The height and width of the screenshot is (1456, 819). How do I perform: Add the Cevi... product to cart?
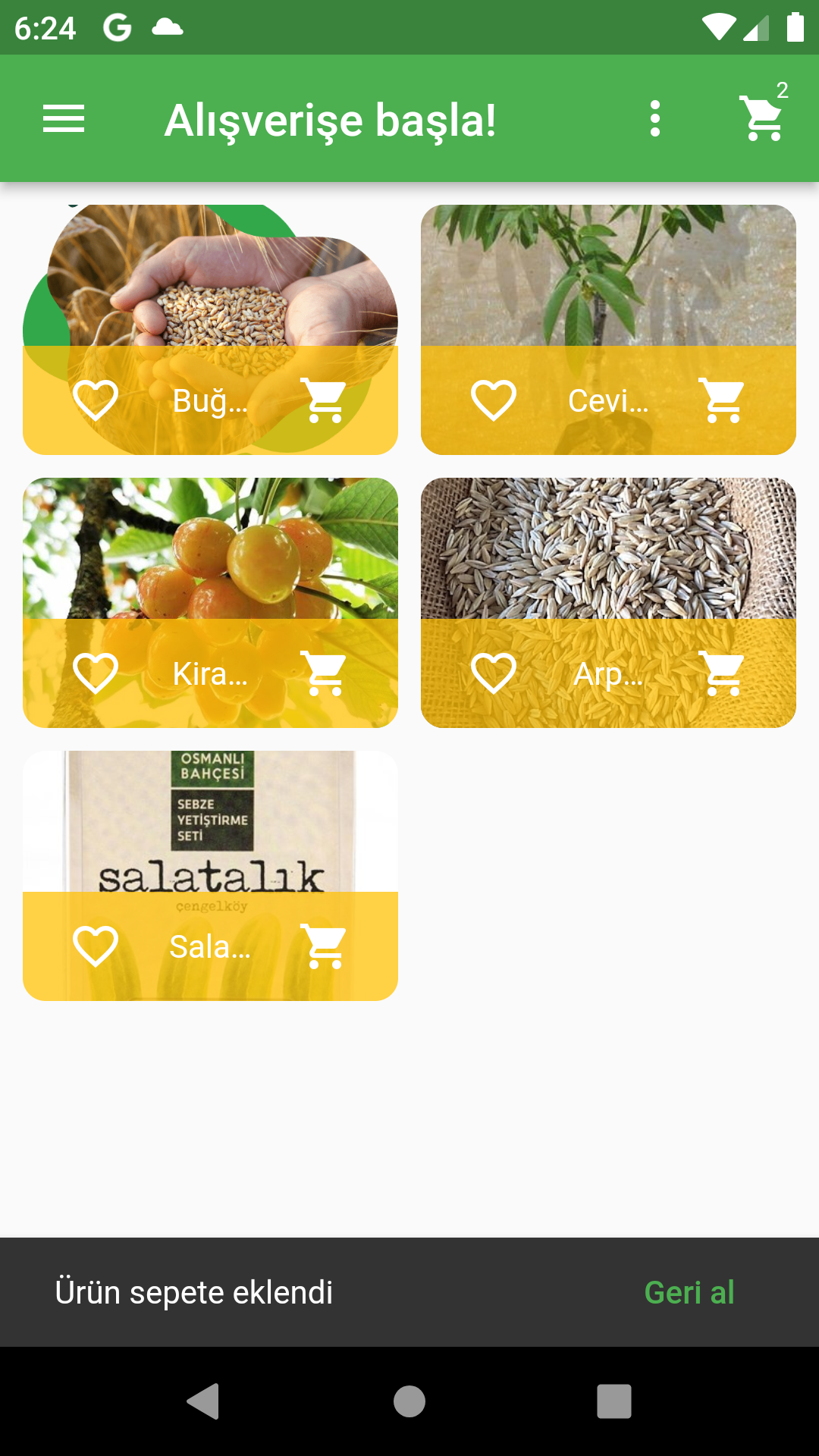(x=723, y=400)
